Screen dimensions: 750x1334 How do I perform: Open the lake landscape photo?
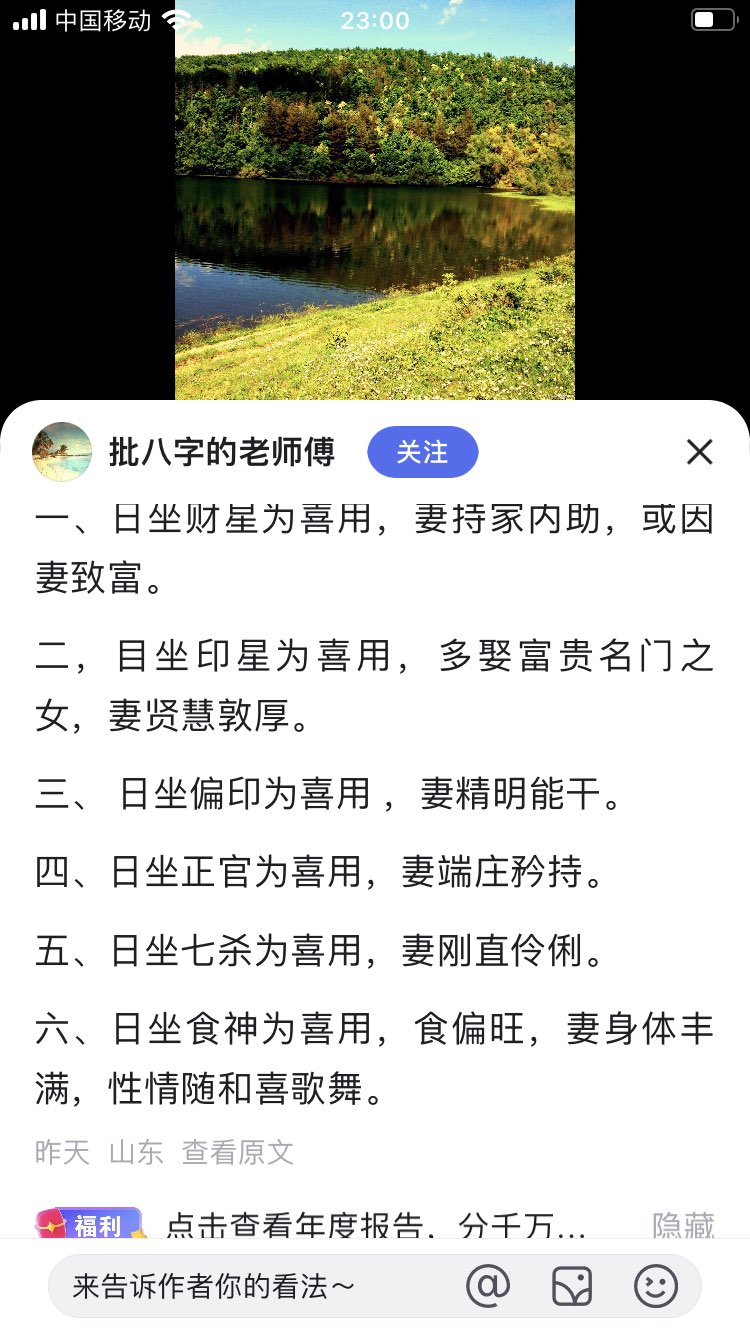tap(375, 200)
